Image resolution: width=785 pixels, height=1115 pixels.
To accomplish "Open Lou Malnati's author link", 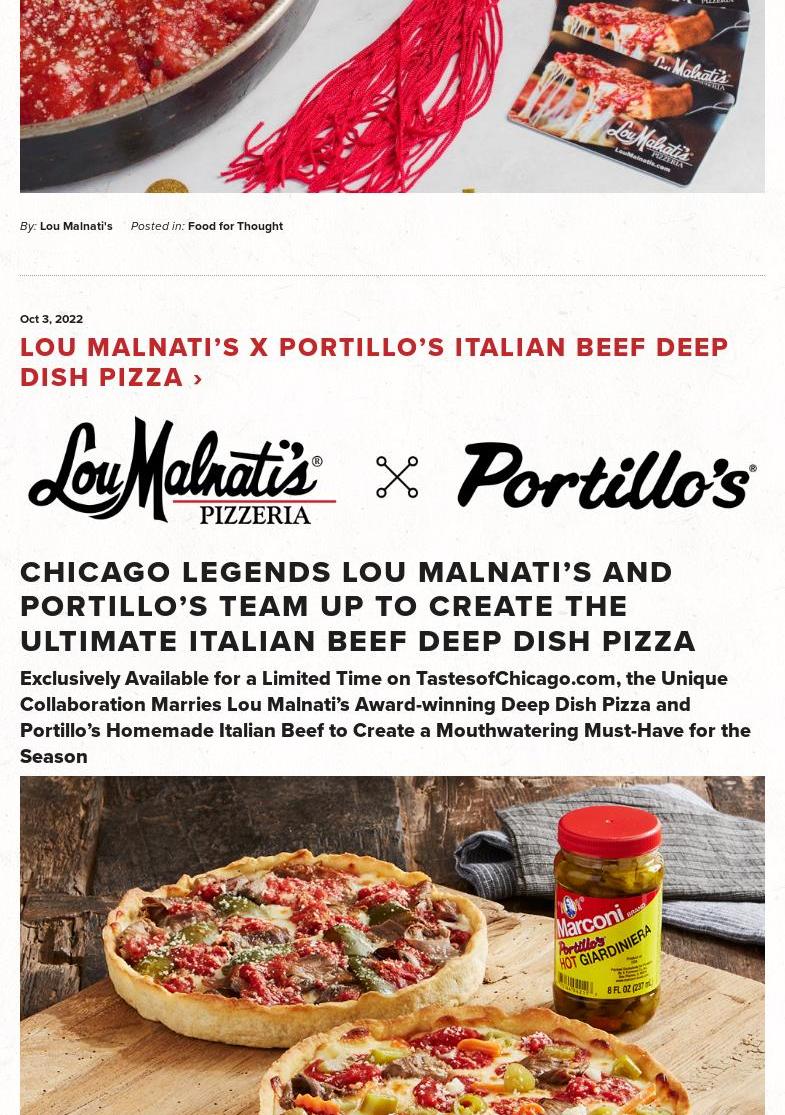I will 76,227.
